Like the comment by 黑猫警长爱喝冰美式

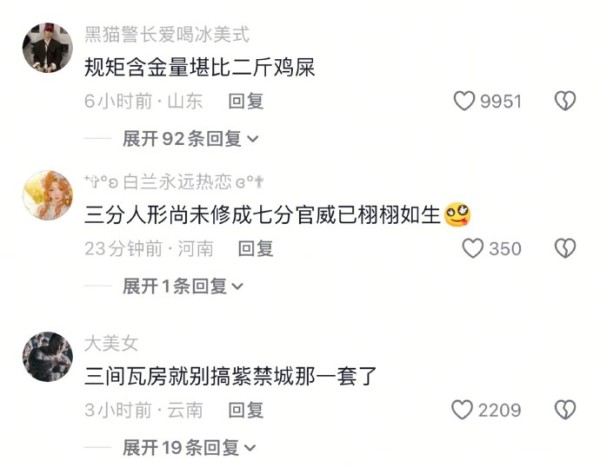coord(465,101)
